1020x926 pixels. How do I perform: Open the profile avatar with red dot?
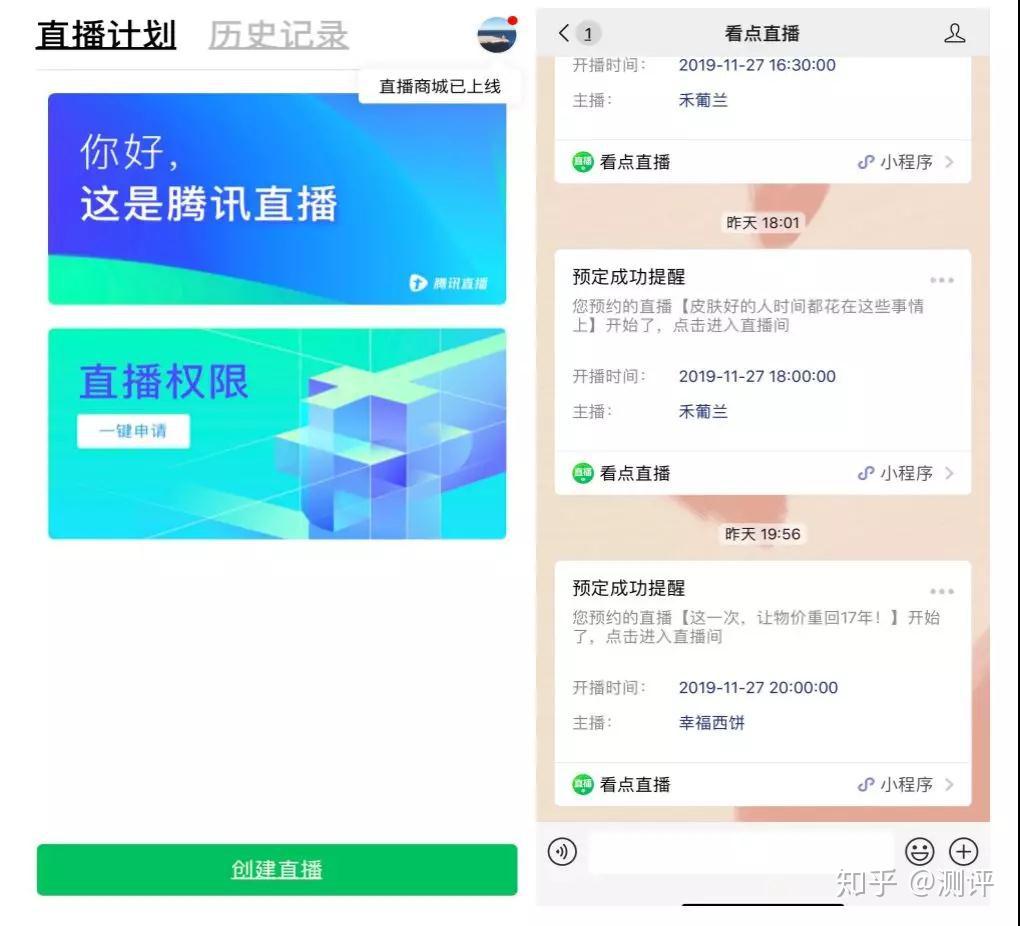(x=497, y=35)
